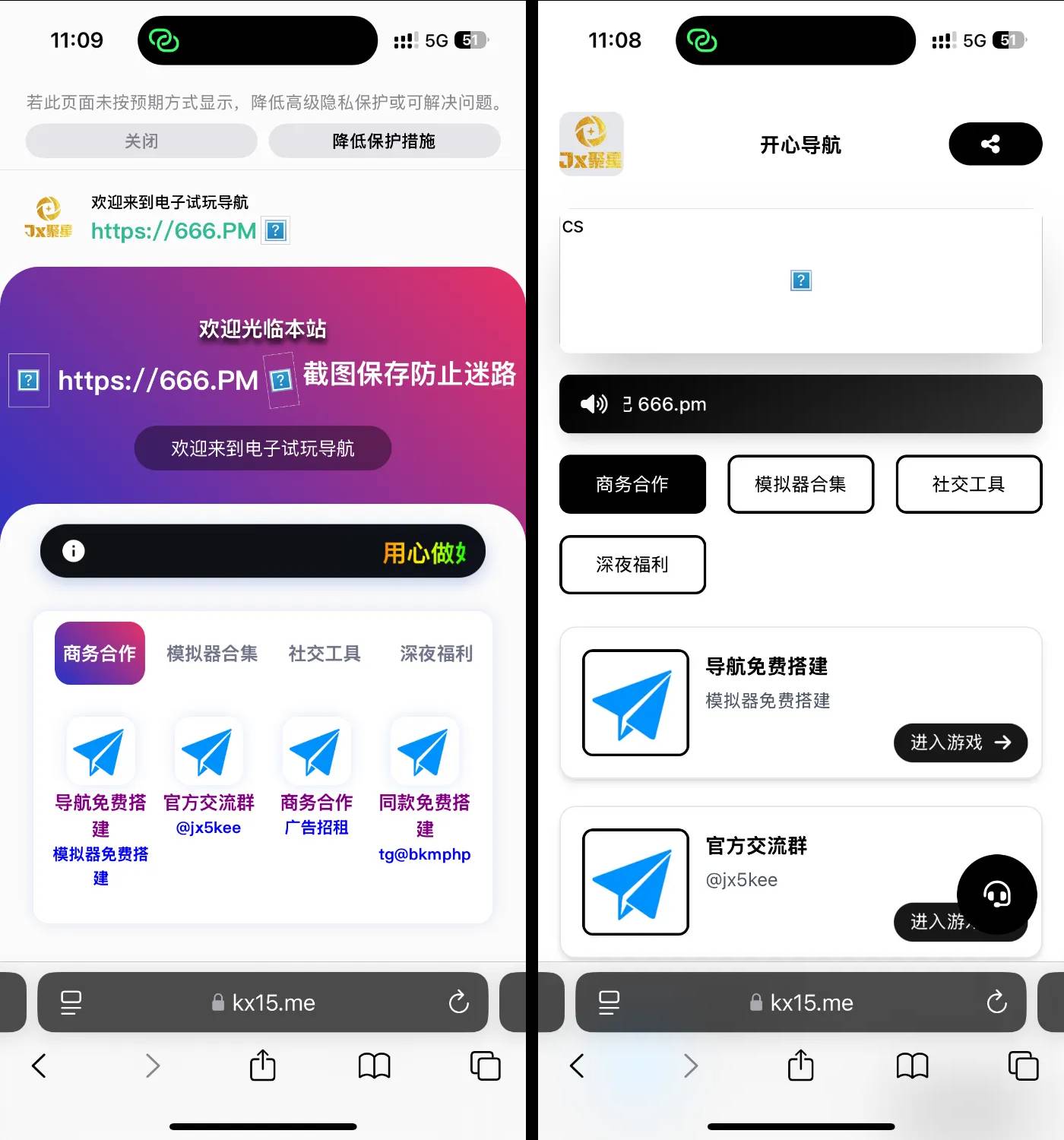Dismiss the privacy notice with 关闭
Image resolution: width=1064 pixels, height=1140 pixels.
141,141
